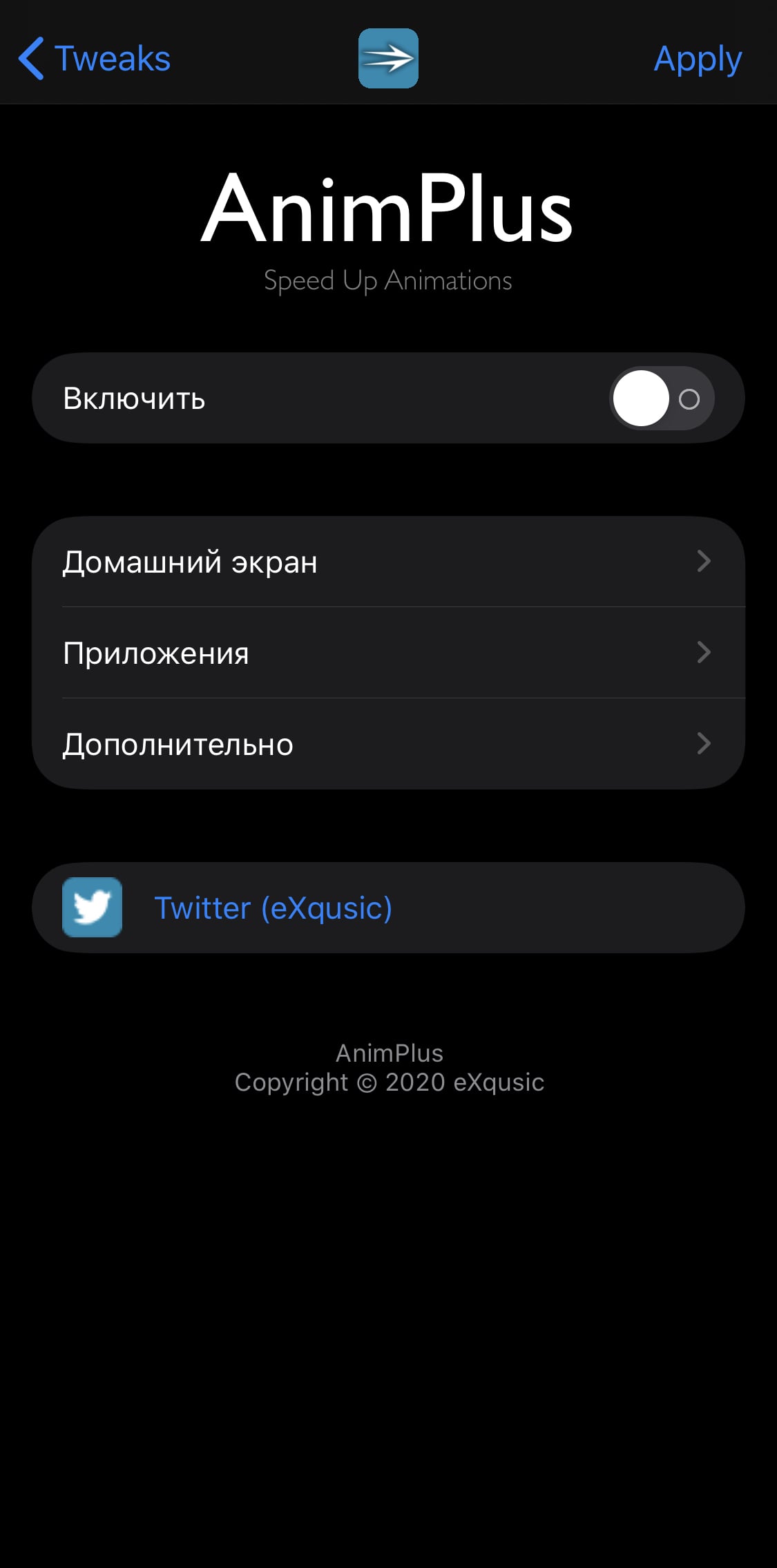The width and height of the screenshot is (777, 1568).
Task: Toggle the Включить switch
Action: click(662, 399)
